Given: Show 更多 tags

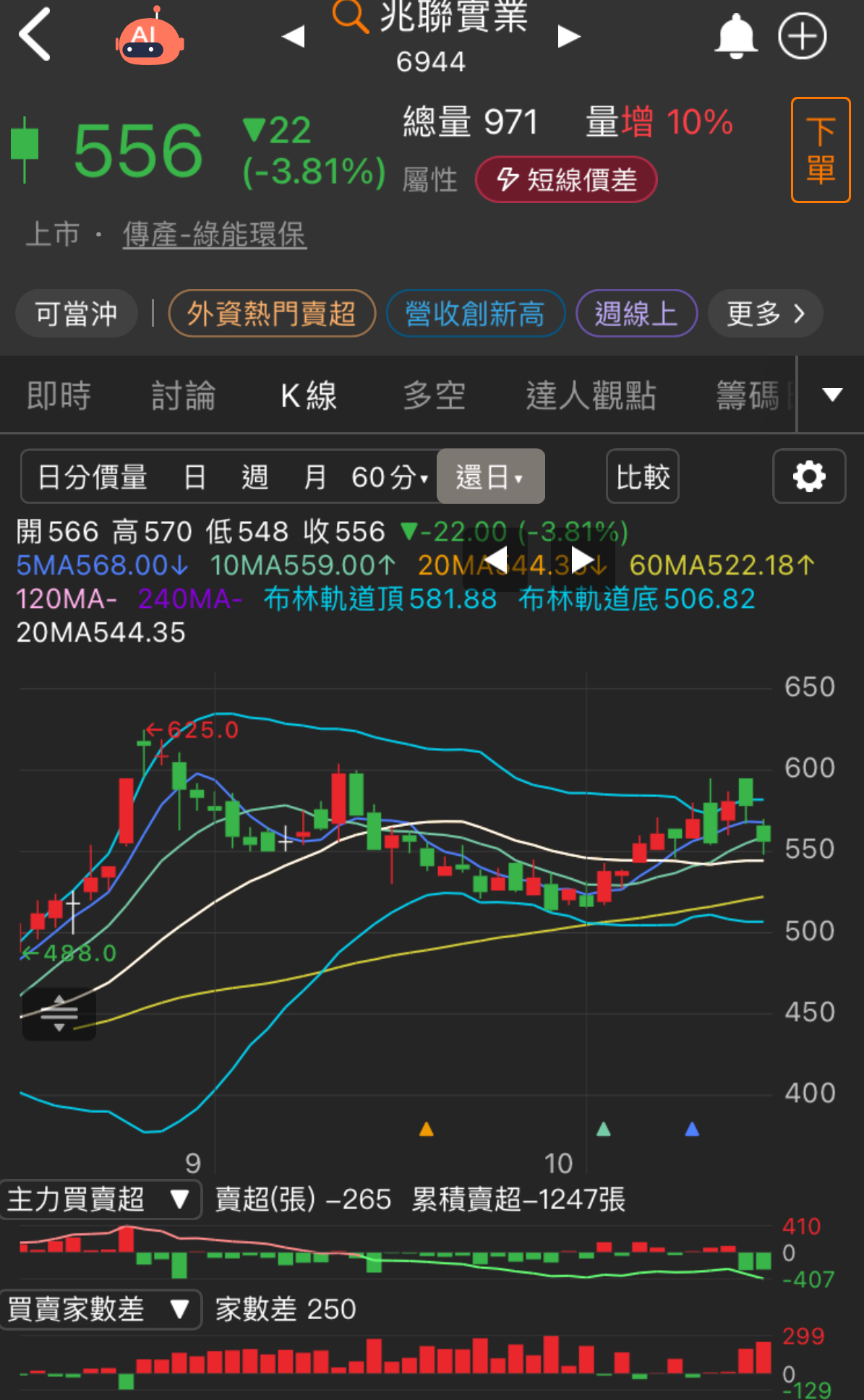Looking at the screenshot, I should 765,314.
